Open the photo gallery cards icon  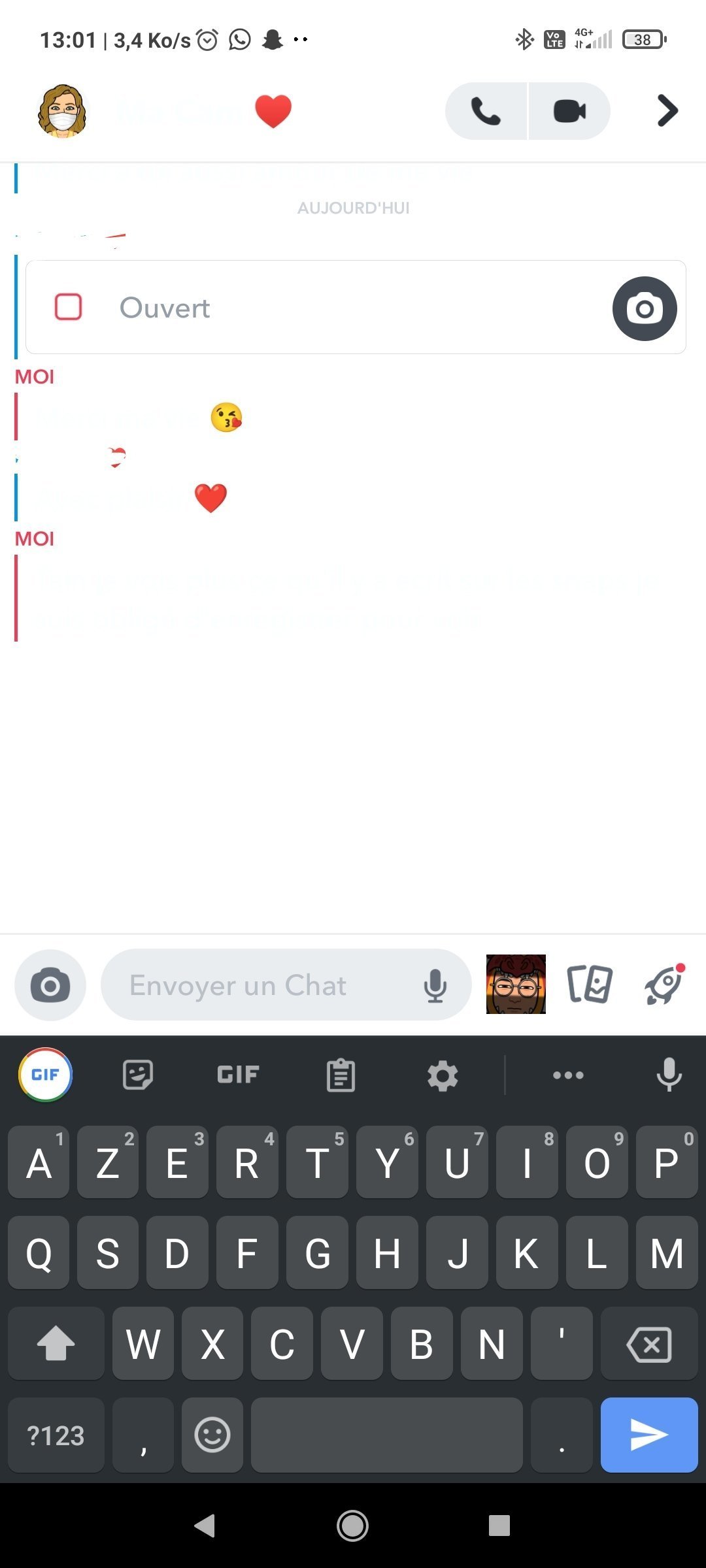590,985
